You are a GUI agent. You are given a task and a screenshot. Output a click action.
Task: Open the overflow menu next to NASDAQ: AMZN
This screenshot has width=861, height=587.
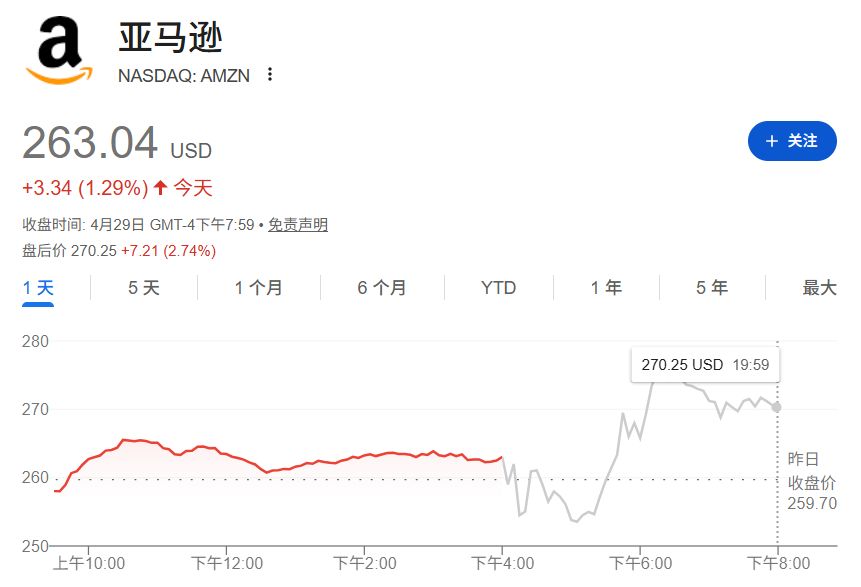pyautogui.click(x=270, y=75)
